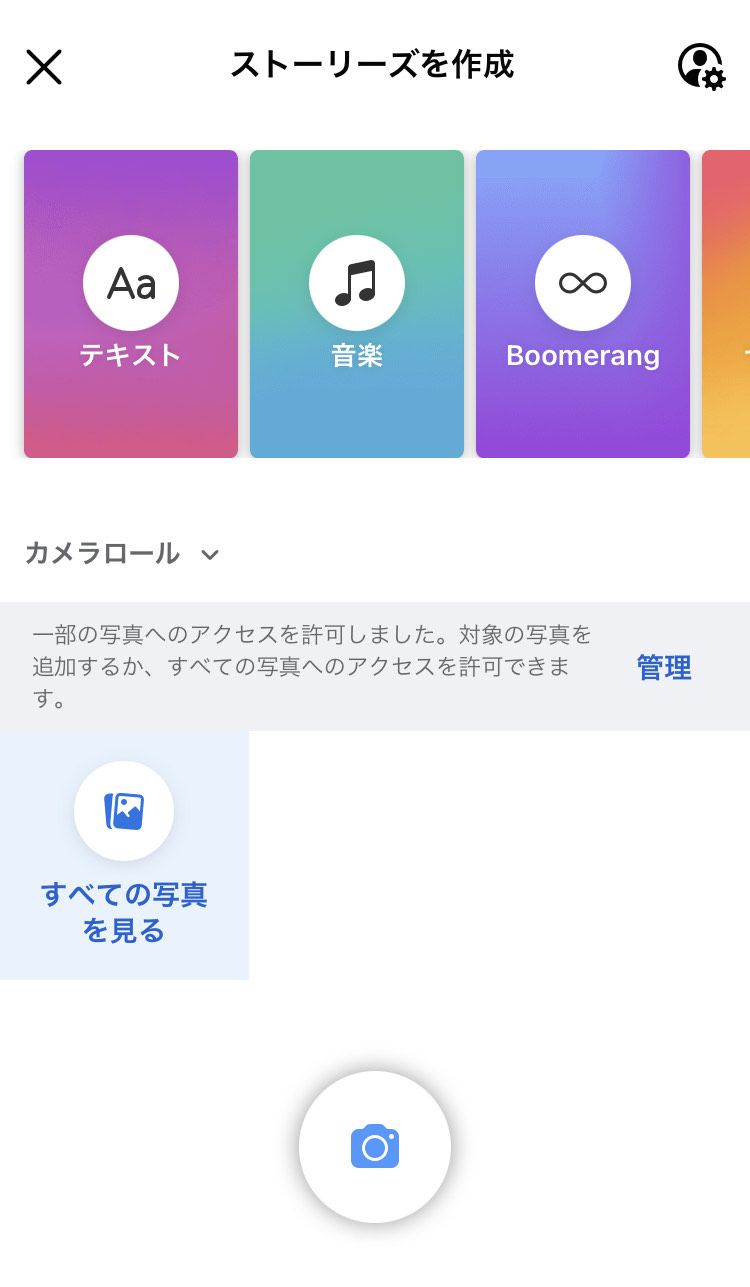Viewport: 750px width, 1287px height.
Task: Tap the photos icon above すべての写真を見る
Action: pyautogui.click(x=124, y=810)
